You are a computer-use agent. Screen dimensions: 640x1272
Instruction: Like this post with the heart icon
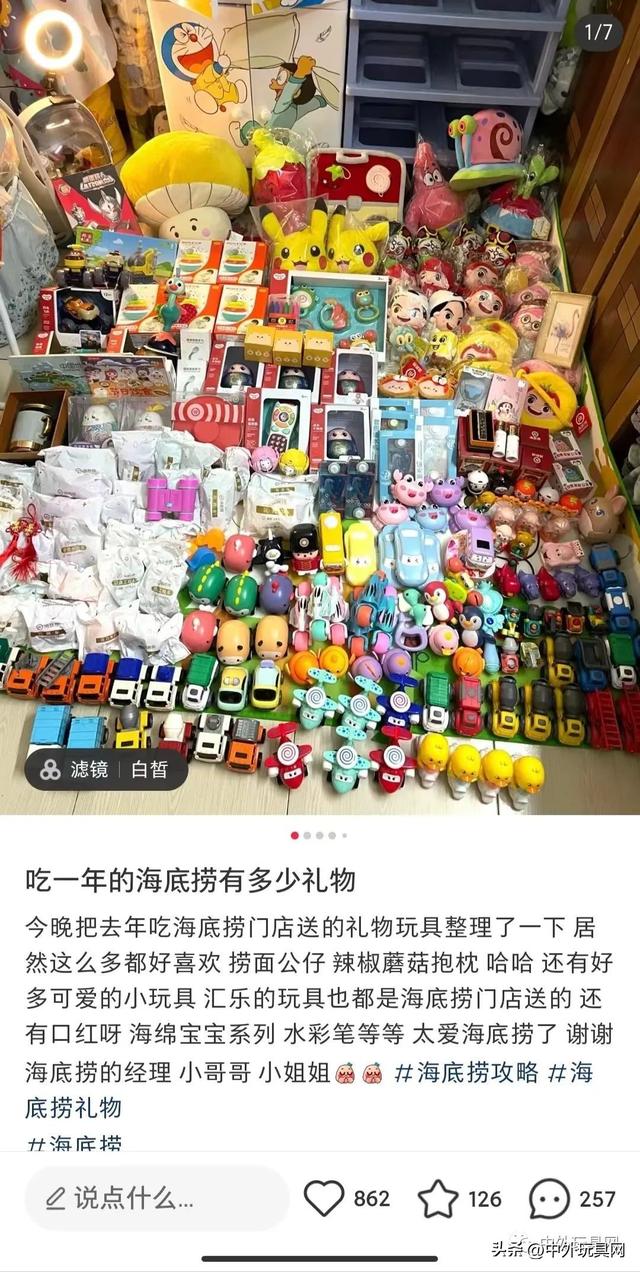[323, 1198]
